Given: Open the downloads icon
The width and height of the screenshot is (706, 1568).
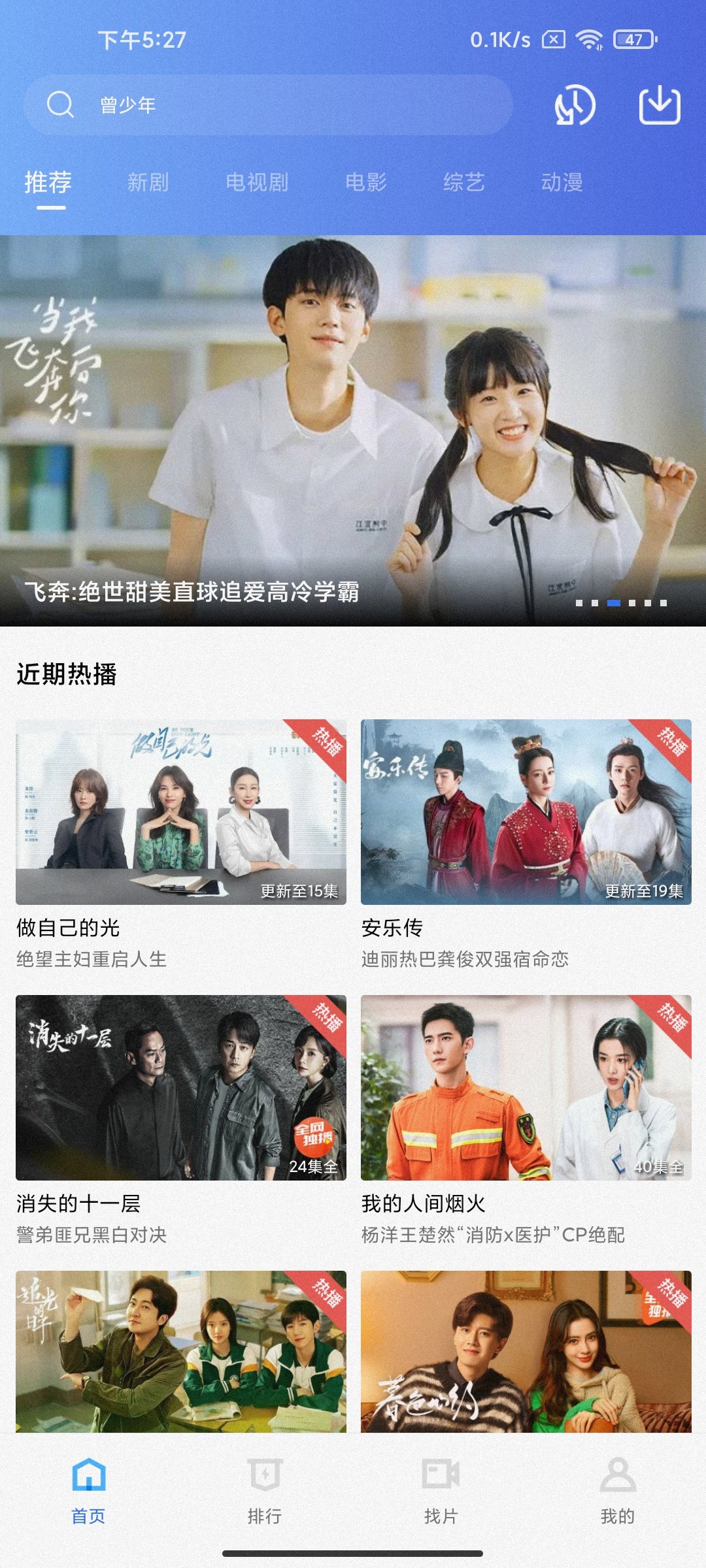Looking at the screenshot, I should 659,105.
